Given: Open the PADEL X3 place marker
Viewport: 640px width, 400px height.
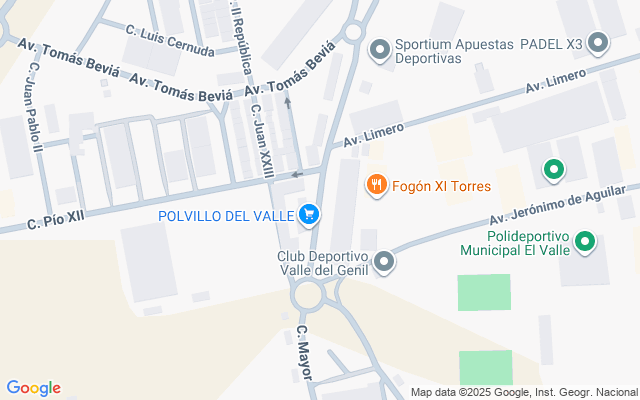Looking at the screenshot, I should point(598,43).
